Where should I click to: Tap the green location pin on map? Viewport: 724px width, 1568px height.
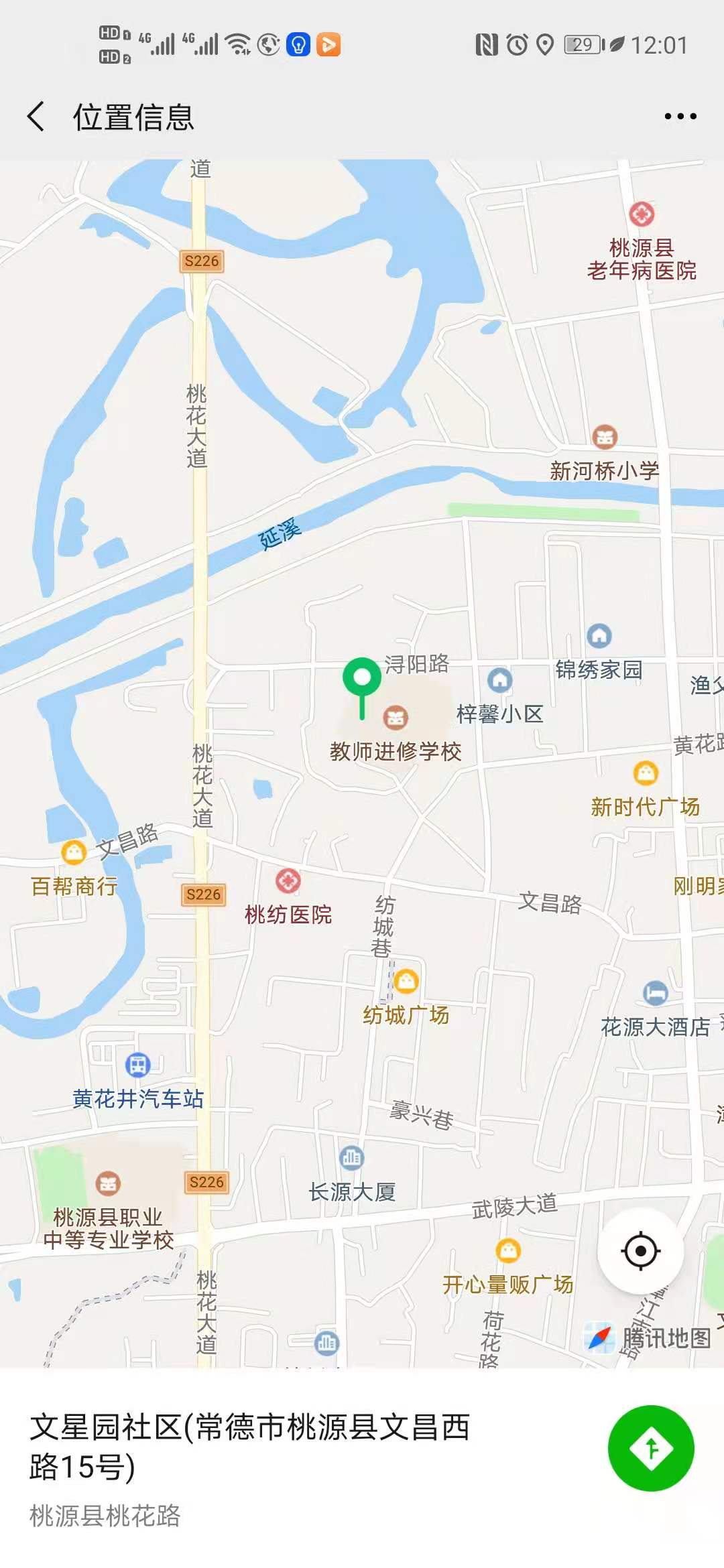362,678
